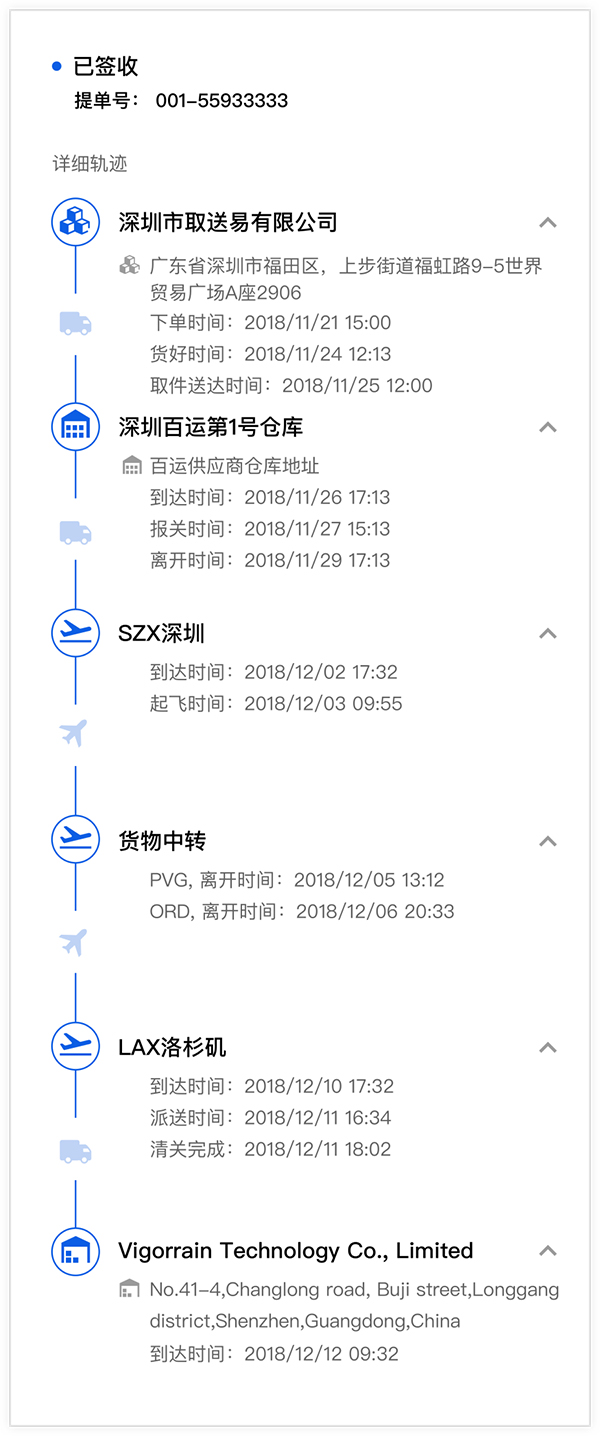The height and width of the screenshot is (1436, 600).
Task: Collapse the 深圳市取送易有限公司 section
Action: point(547,222)
